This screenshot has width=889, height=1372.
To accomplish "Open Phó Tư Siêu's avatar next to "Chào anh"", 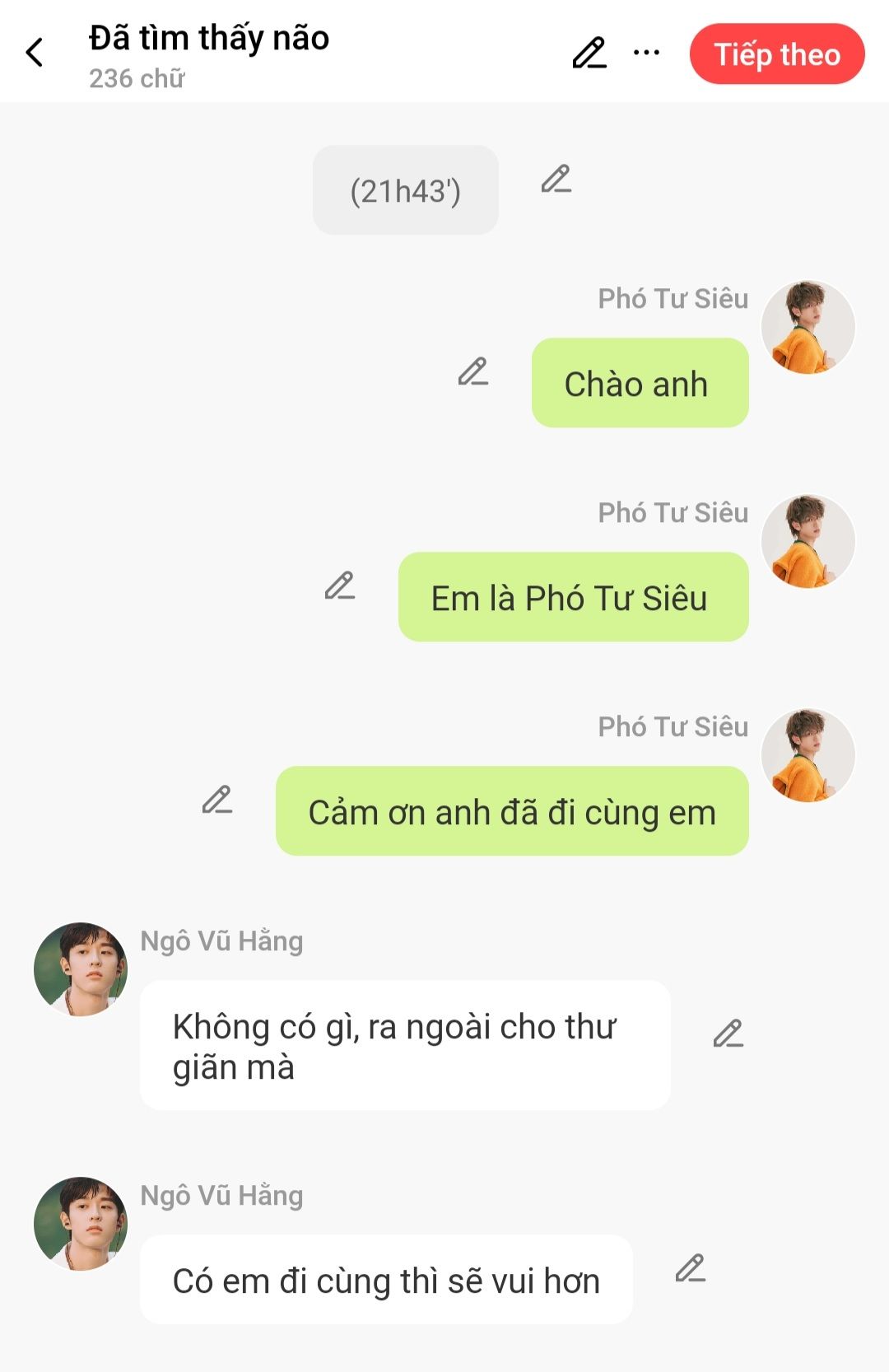I will coord(808,327).
